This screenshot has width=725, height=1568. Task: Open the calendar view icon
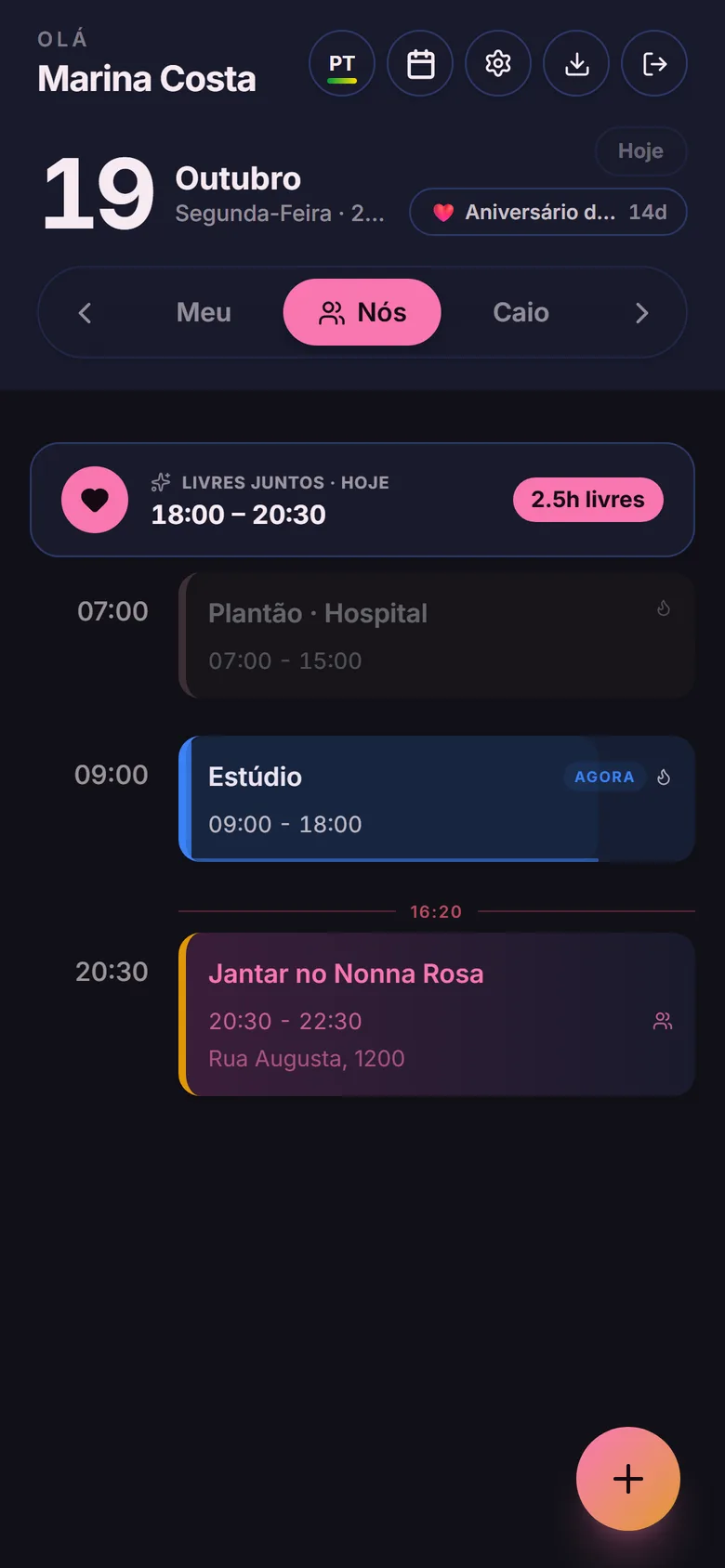(420, 63)
